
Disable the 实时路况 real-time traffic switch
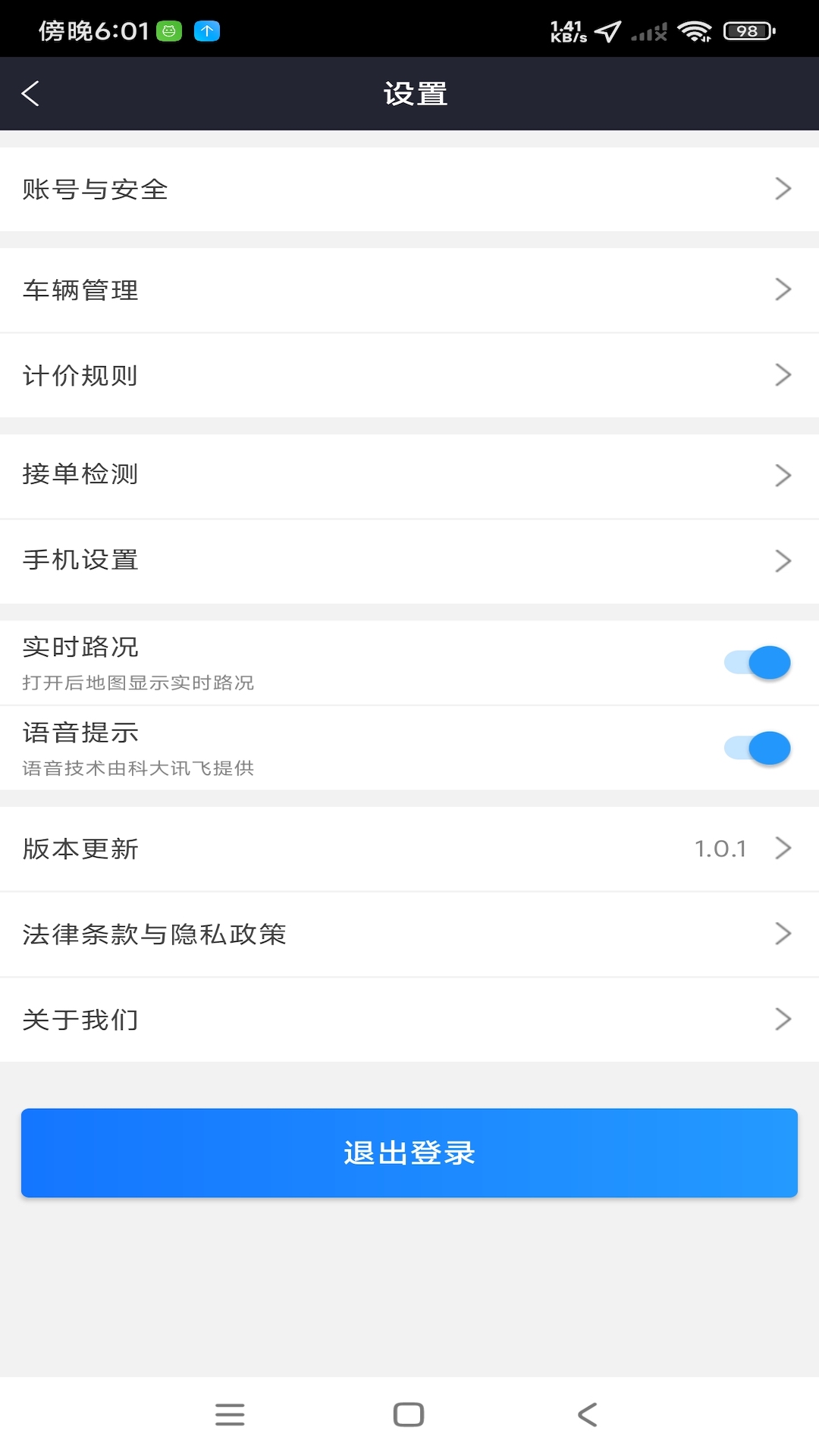(757, 661)
